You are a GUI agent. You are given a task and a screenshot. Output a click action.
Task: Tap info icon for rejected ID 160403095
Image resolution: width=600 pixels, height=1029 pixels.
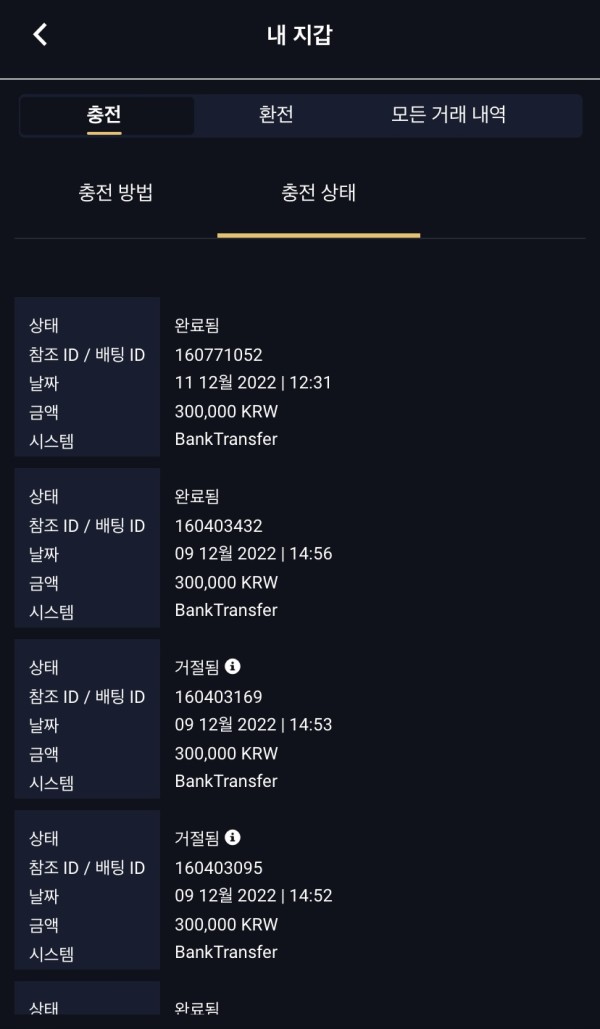tap(233, 837)
